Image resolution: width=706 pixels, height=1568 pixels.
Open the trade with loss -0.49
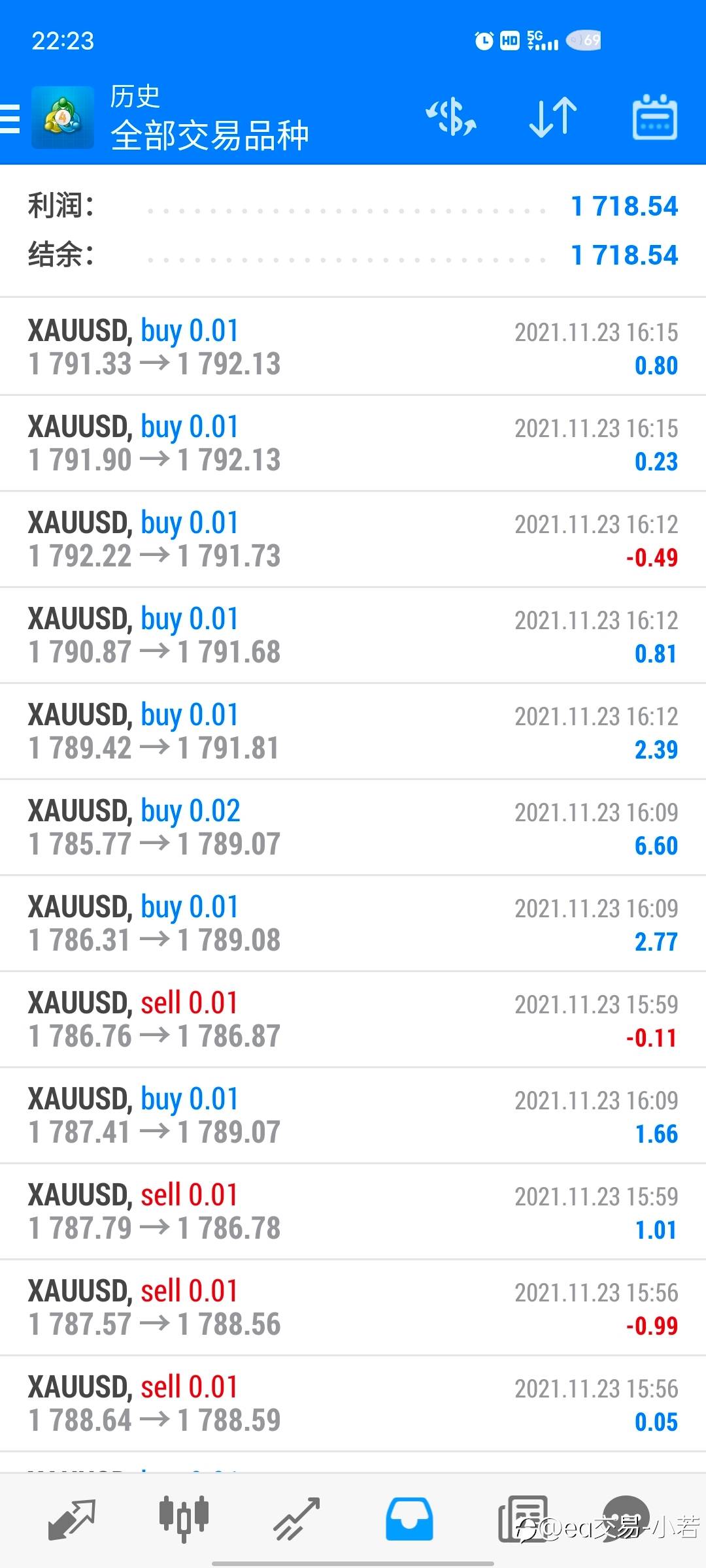(353, 539)
